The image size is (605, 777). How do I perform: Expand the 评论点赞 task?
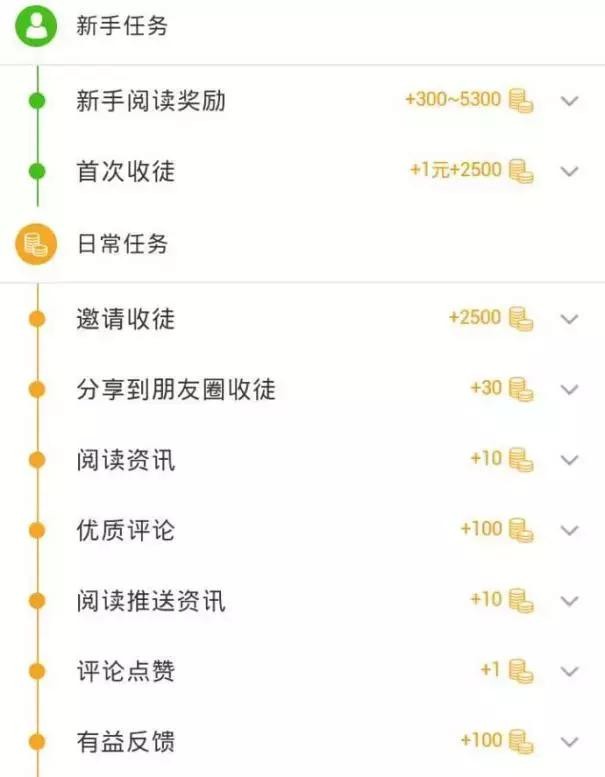tap(570, 671)
